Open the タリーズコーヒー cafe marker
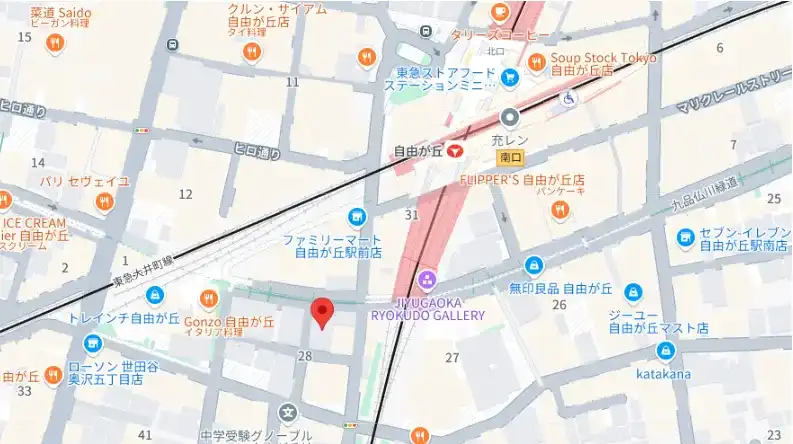The image size is (793, 444). 498,14
